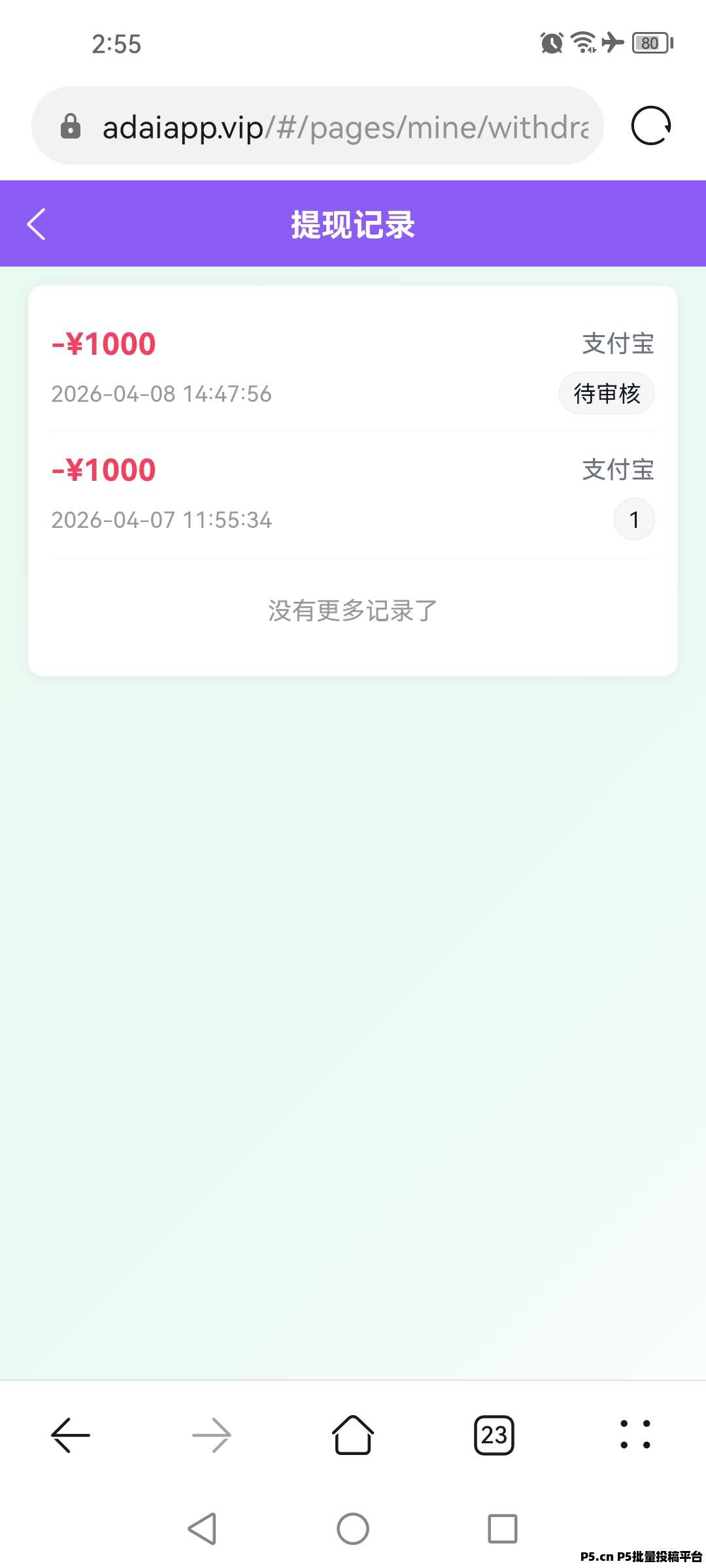Tap the system recent apps button
The image size is (706, 1568).
[502, 1529]
